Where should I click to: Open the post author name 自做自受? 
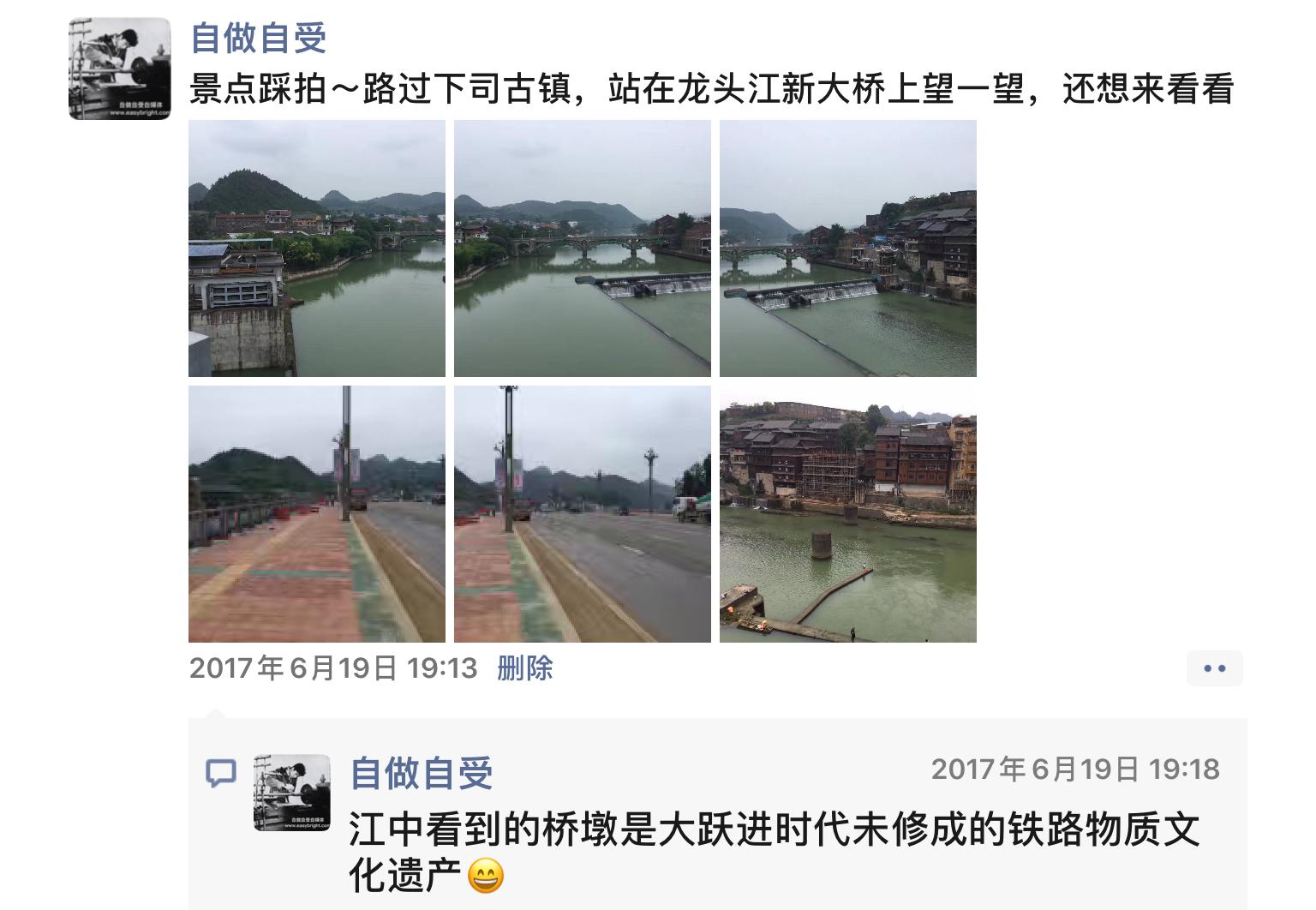coord(258,39)
